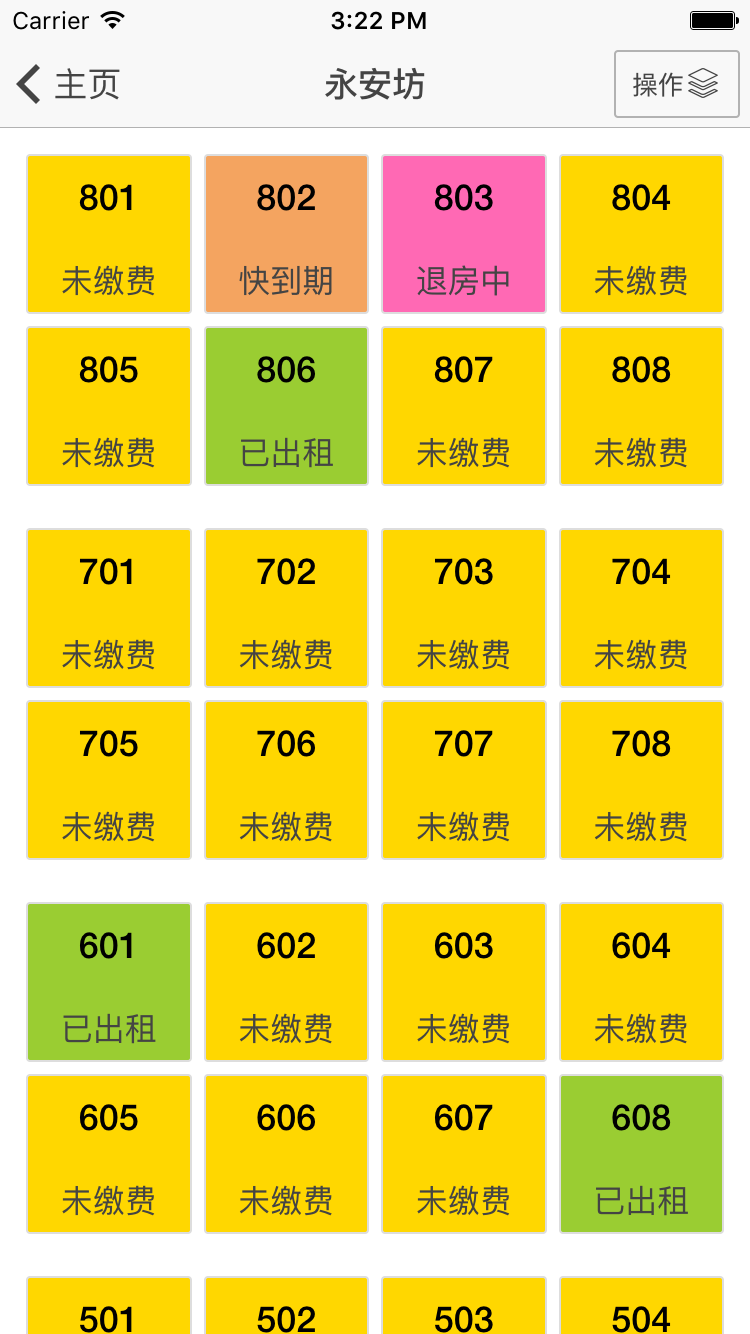Select room 802 marked 快到期
The width and height of the screenshot is (750, 1334).
coord(286,234)
